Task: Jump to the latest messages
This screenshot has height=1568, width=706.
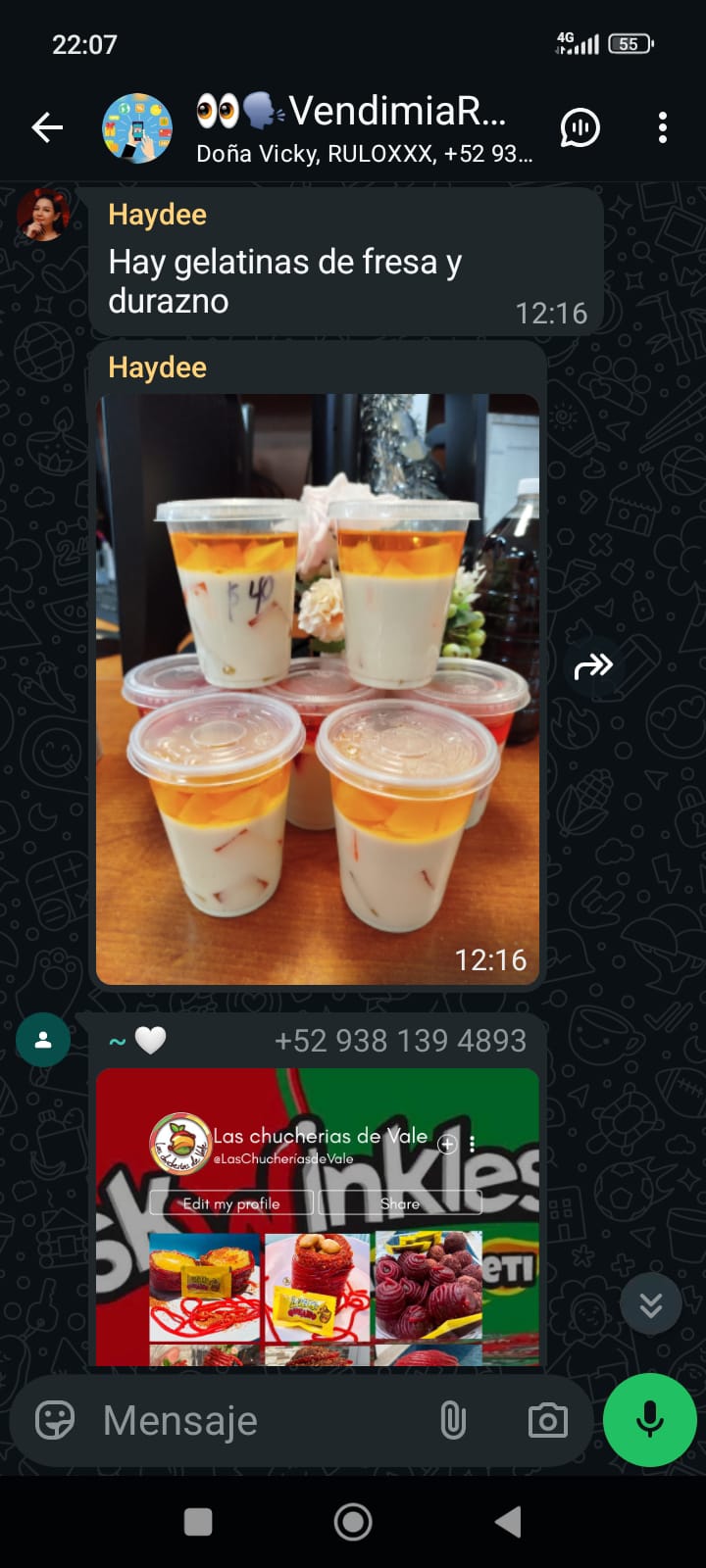Action: 650,1304
